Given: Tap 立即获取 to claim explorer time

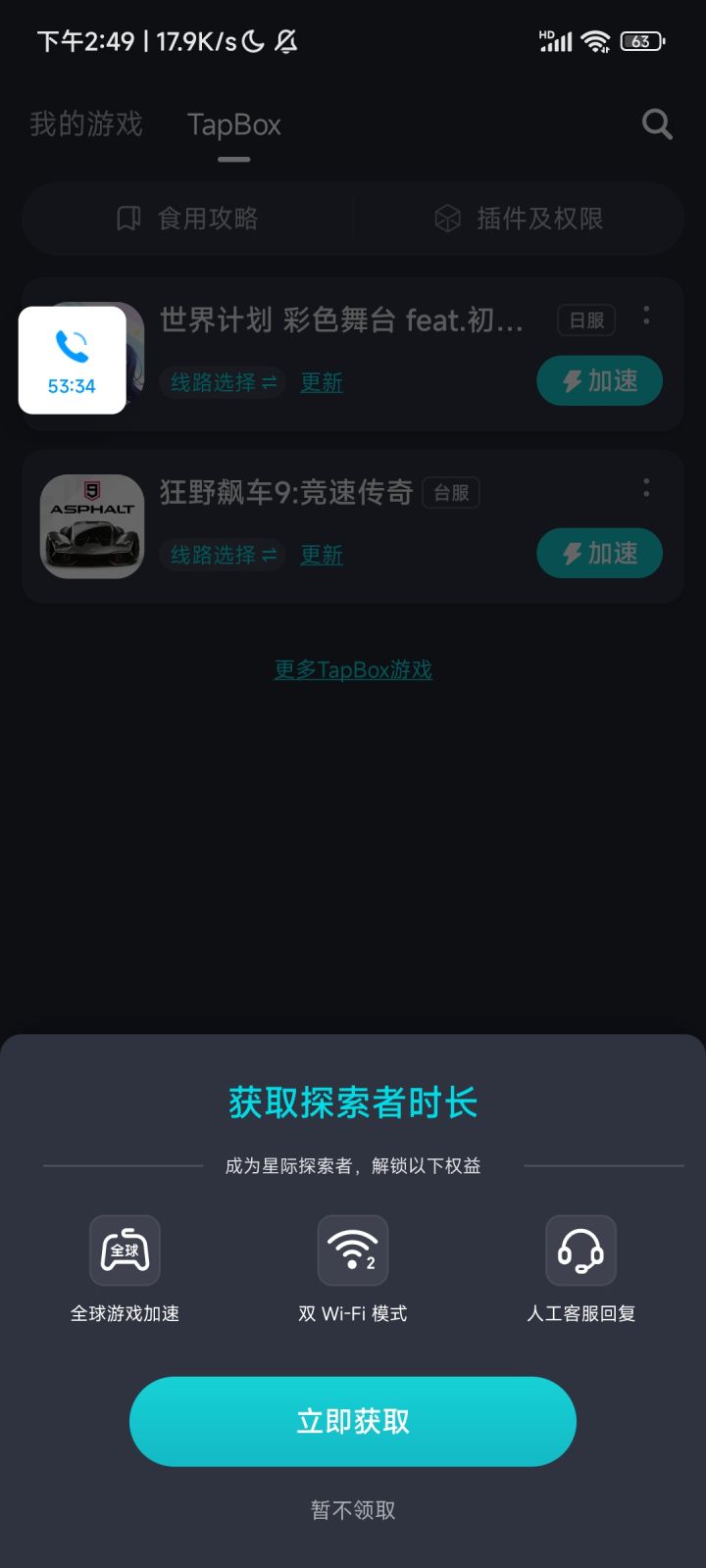Looking at the screenshot, I should click(352, 1420).
